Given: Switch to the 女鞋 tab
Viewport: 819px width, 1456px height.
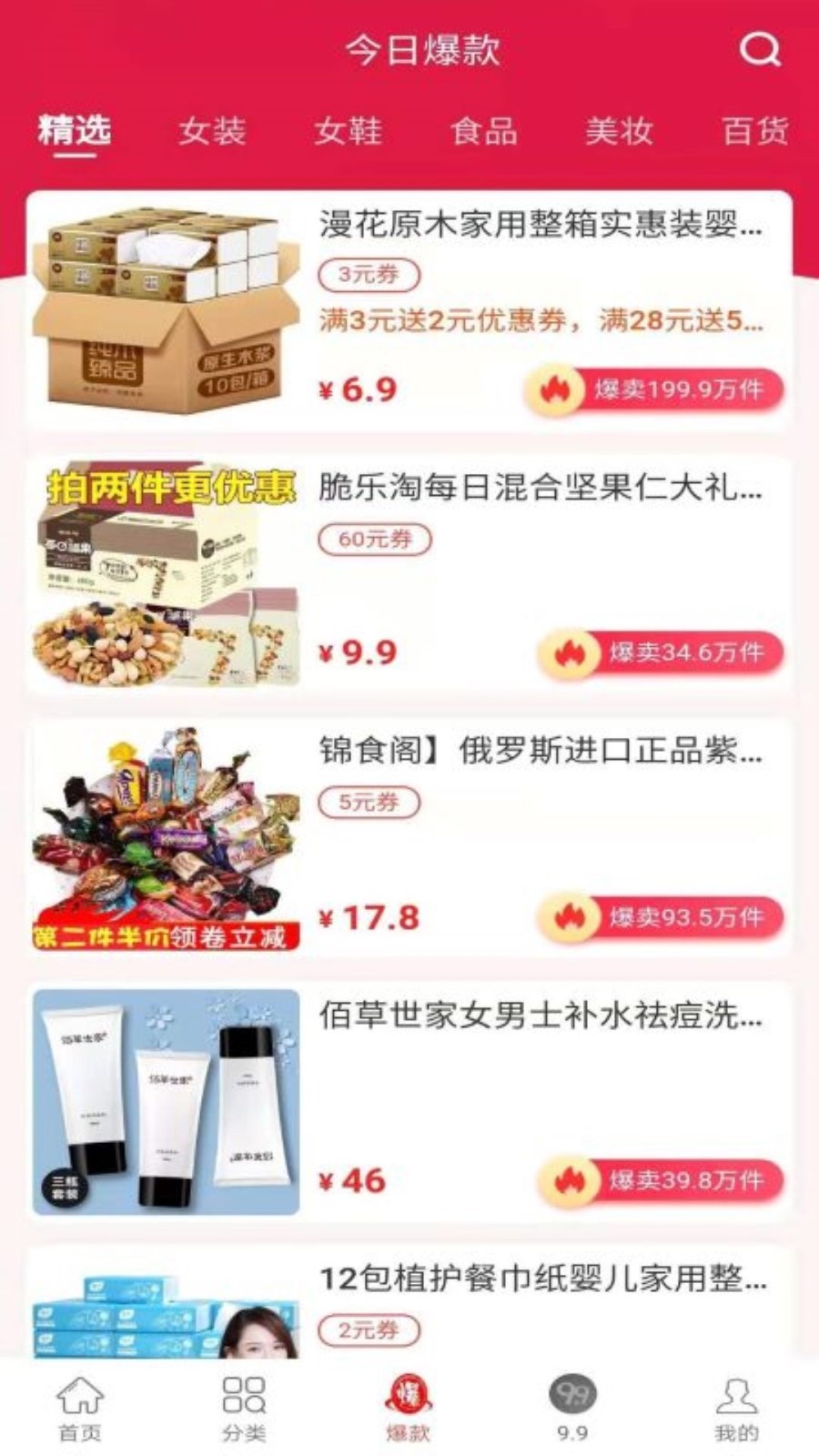Looking at the screenshot, I should [348, 131].
